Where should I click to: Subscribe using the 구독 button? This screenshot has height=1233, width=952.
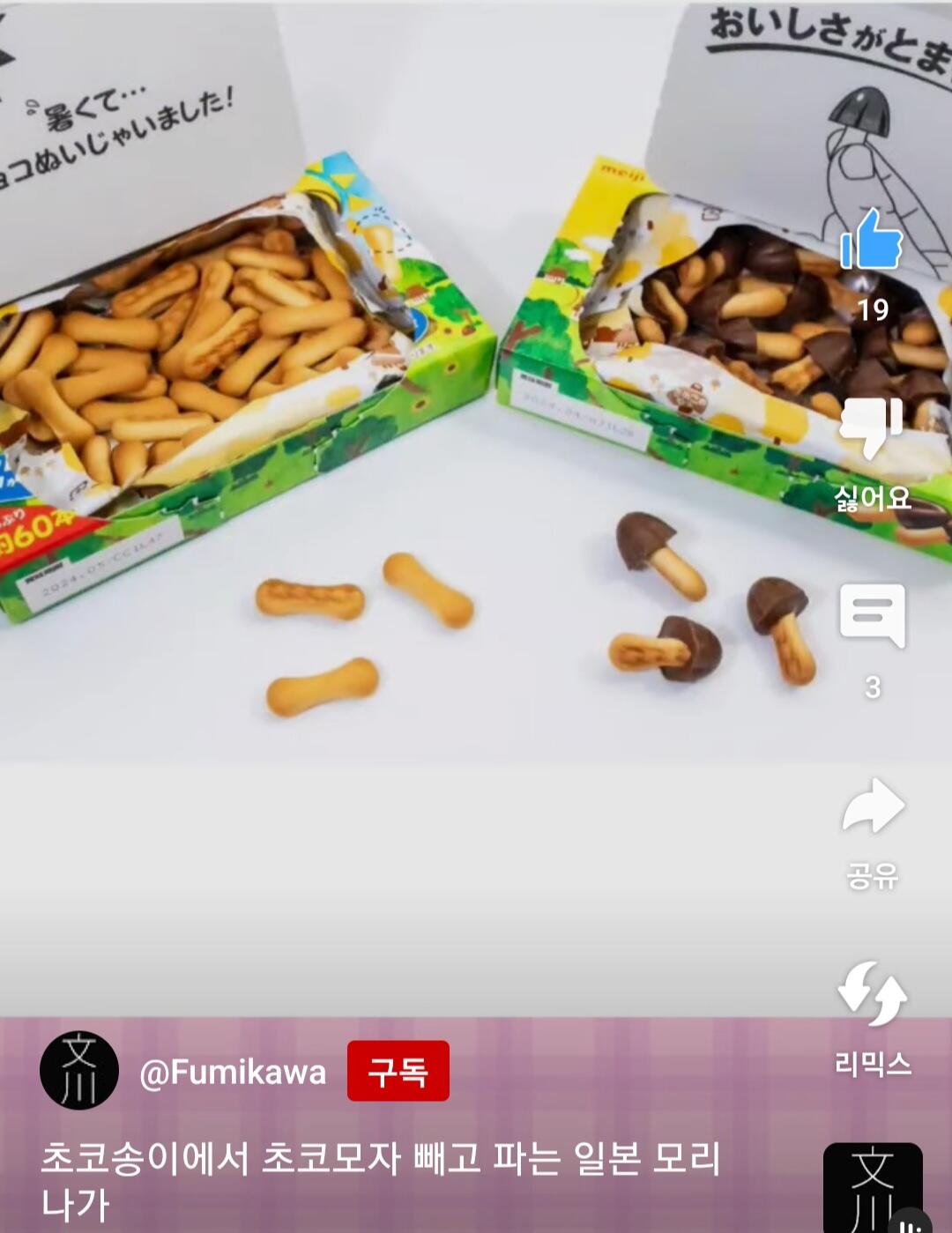click(398, 1071)
